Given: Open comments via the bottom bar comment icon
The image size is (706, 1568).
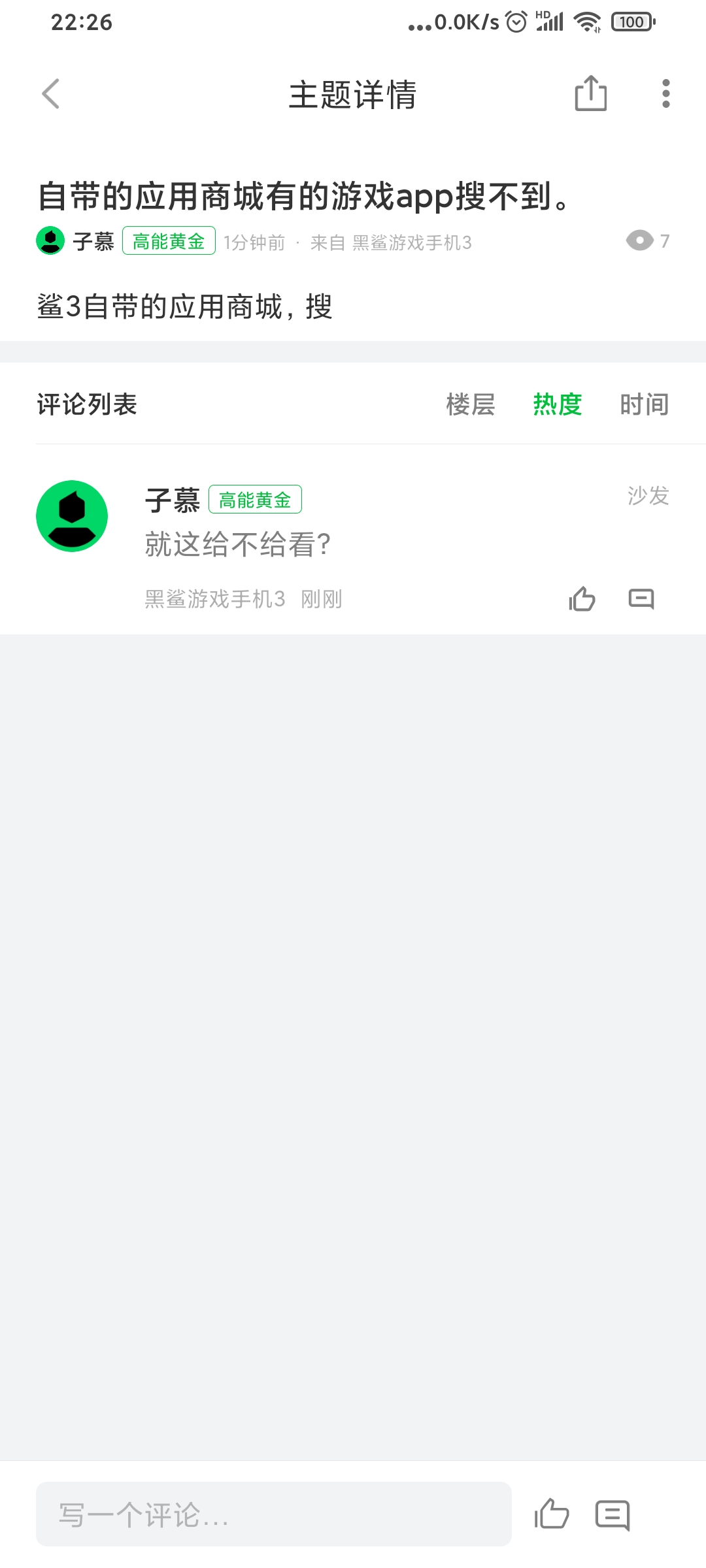Looking at the screenshot, I should coord(613,1515).
